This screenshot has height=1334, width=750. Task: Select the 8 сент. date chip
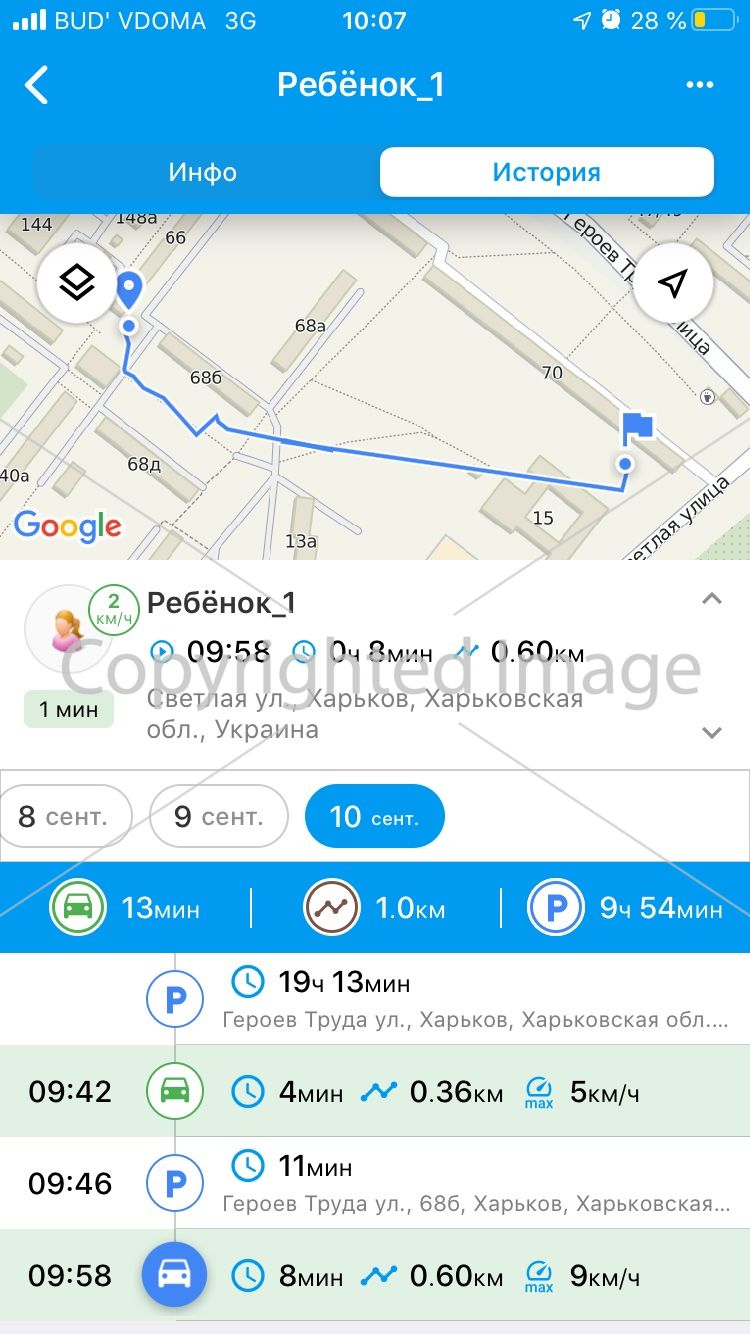point(63,817)
